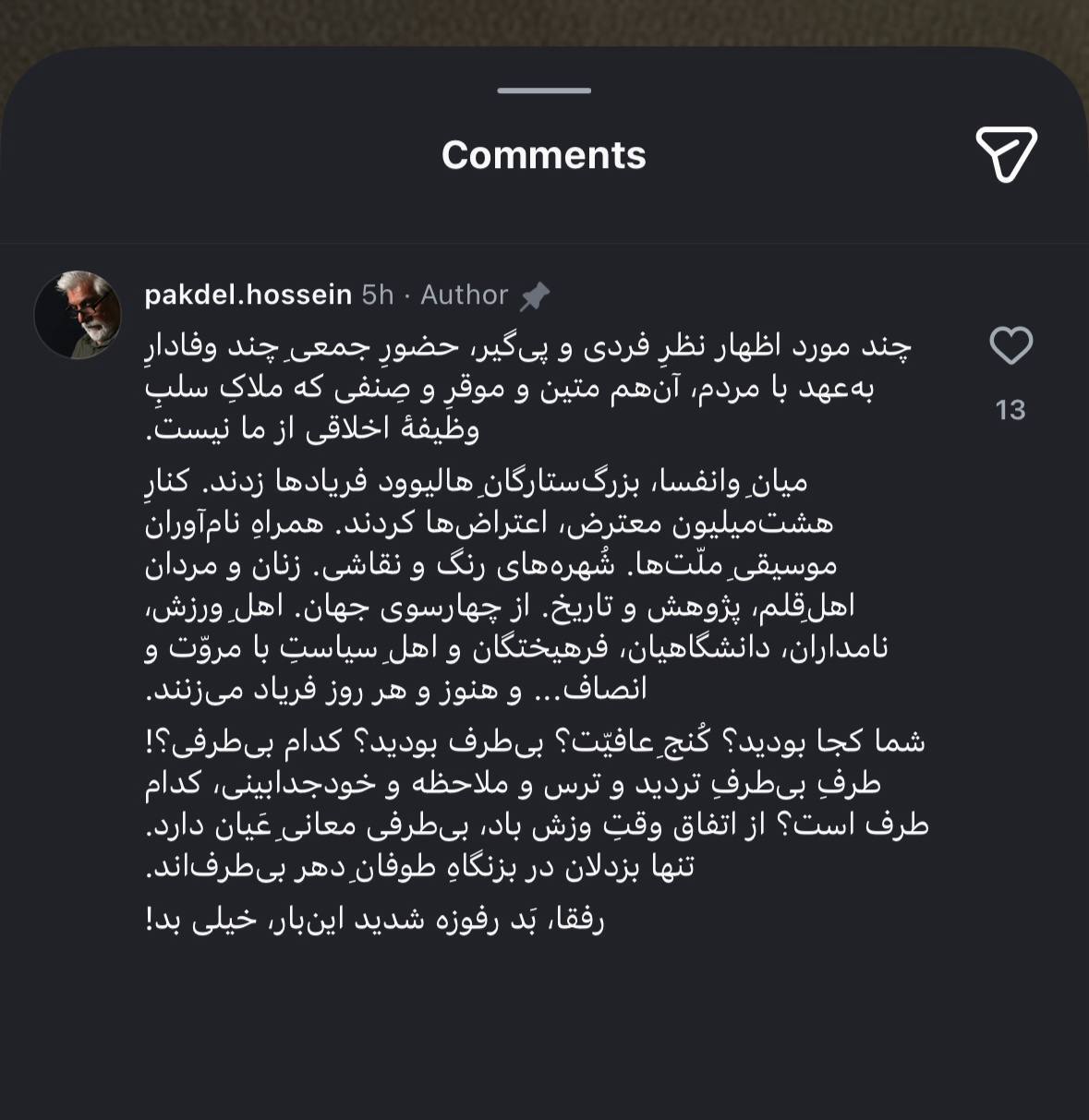Image resolution: width=1089 pixels, height=1120 pixels.
Task: Open pakdel.hossein's profile via username link
Action: click(248, 294)
